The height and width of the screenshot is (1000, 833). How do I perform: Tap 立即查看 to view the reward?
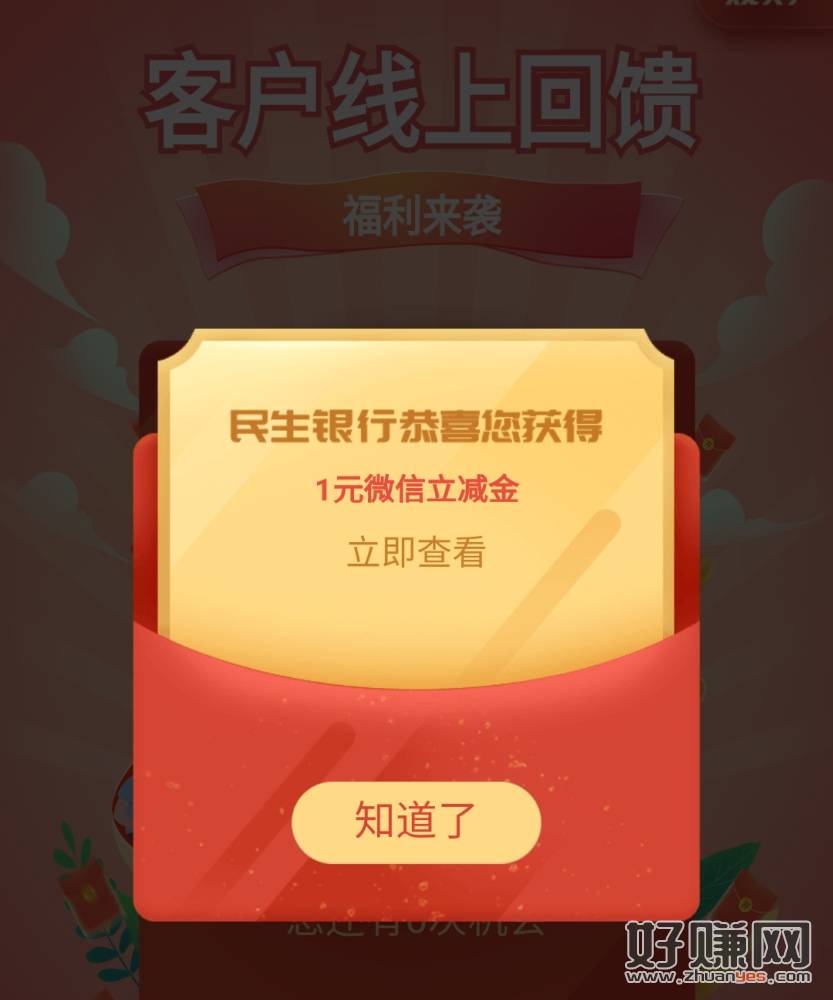pyautogui.click(x=416, y=553)
